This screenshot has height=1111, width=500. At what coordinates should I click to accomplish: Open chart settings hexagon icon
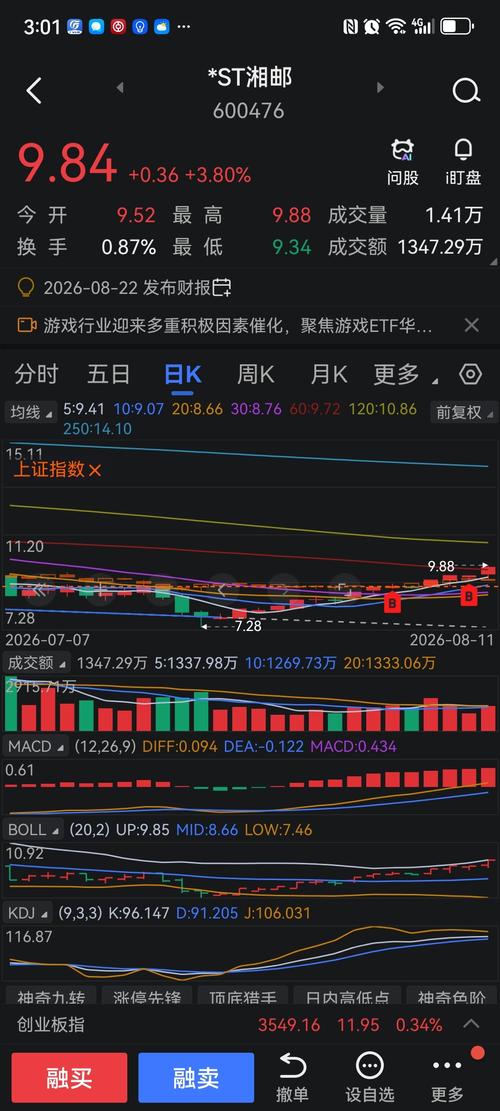[470, 373]
